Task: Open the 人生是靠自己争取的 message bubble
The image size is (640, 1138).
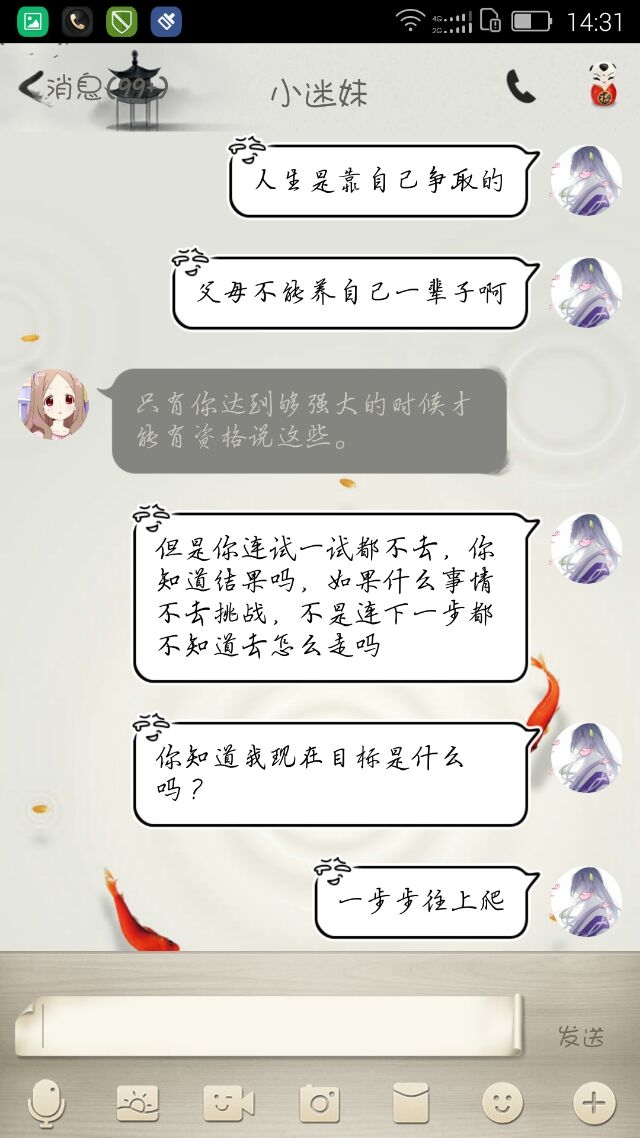Action: [379, 181]
